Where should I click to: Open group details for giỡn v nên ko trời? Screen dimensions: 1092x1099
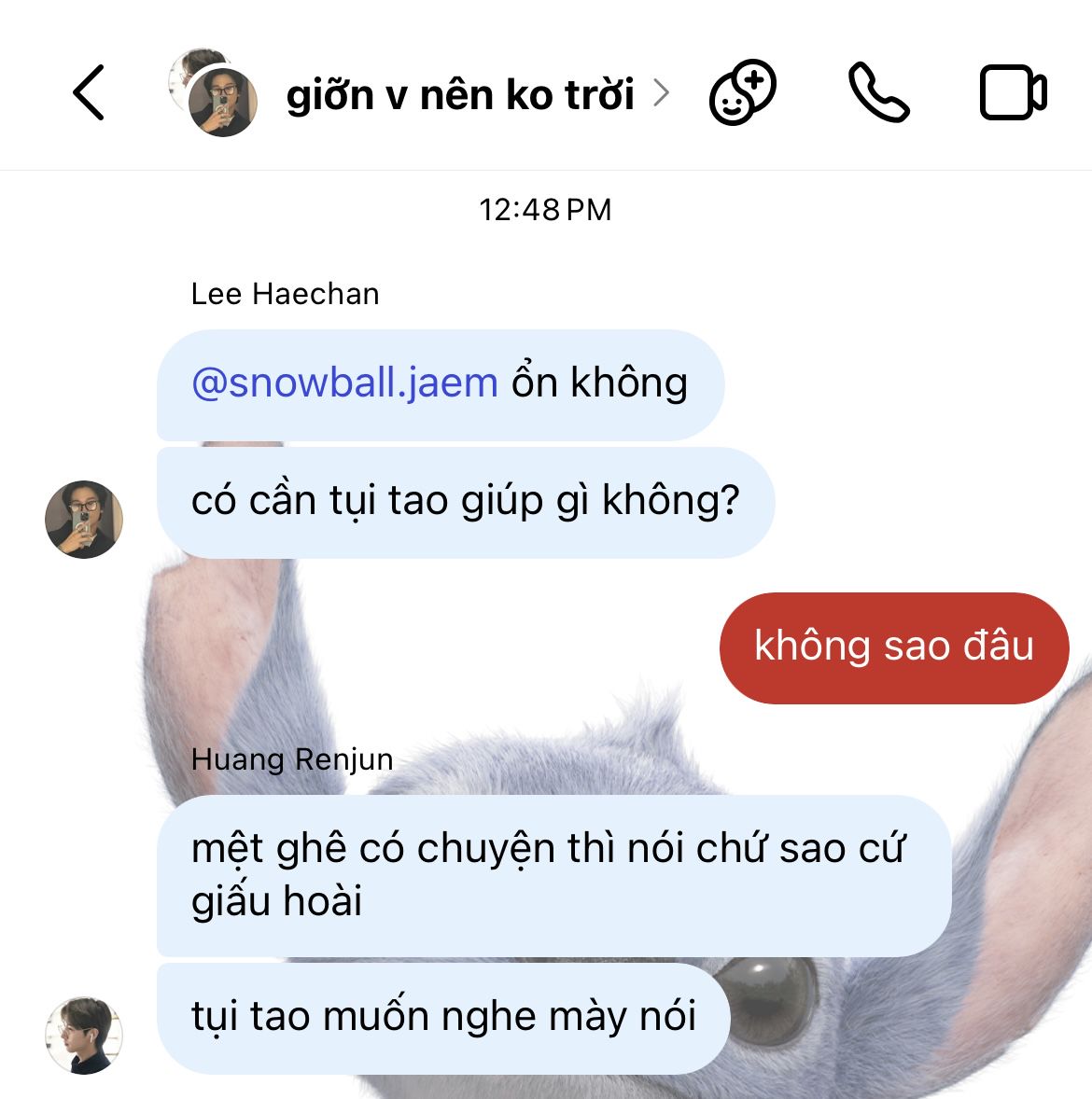pyautogui.click(x=460, y=94)
